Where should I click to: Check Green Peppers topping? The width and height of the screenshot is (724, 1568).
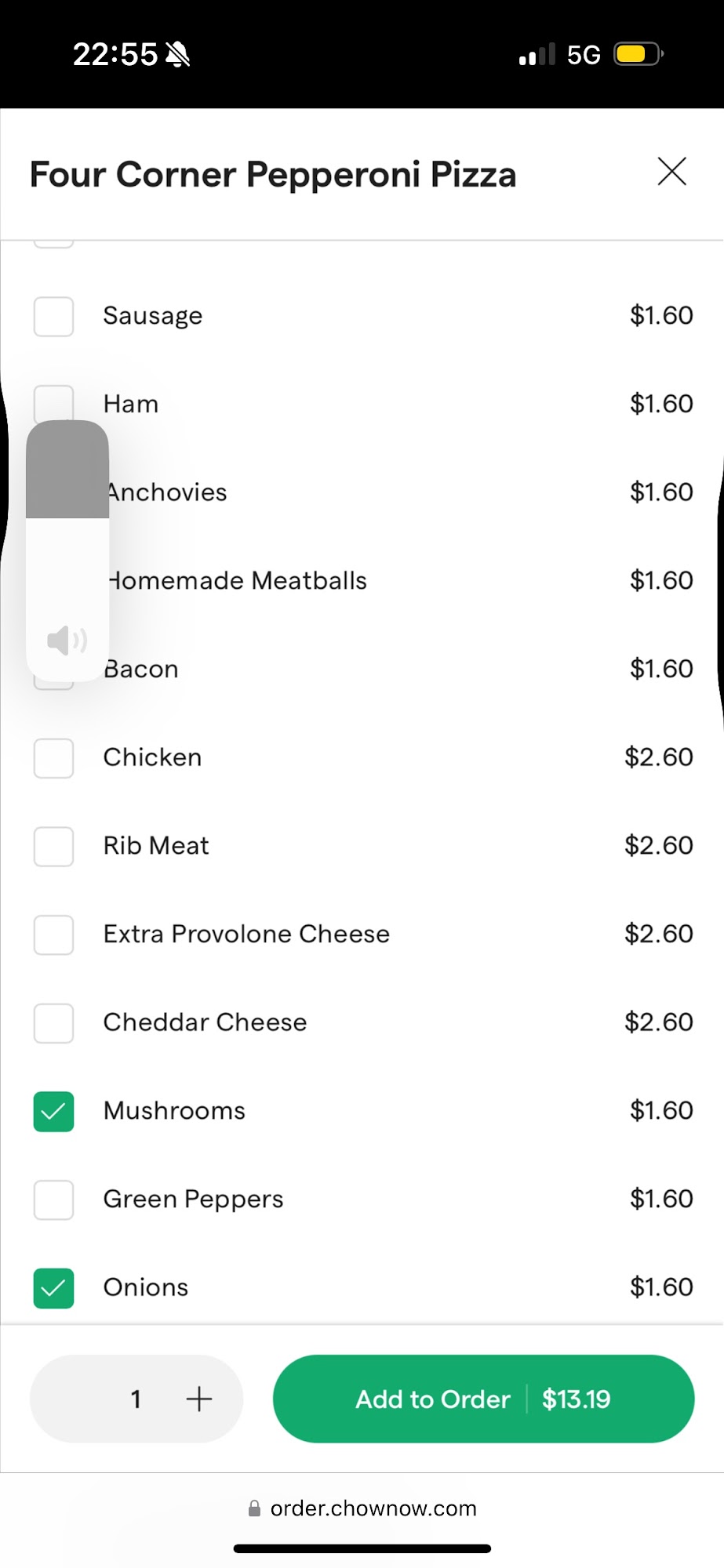[x=53, y=1200]
